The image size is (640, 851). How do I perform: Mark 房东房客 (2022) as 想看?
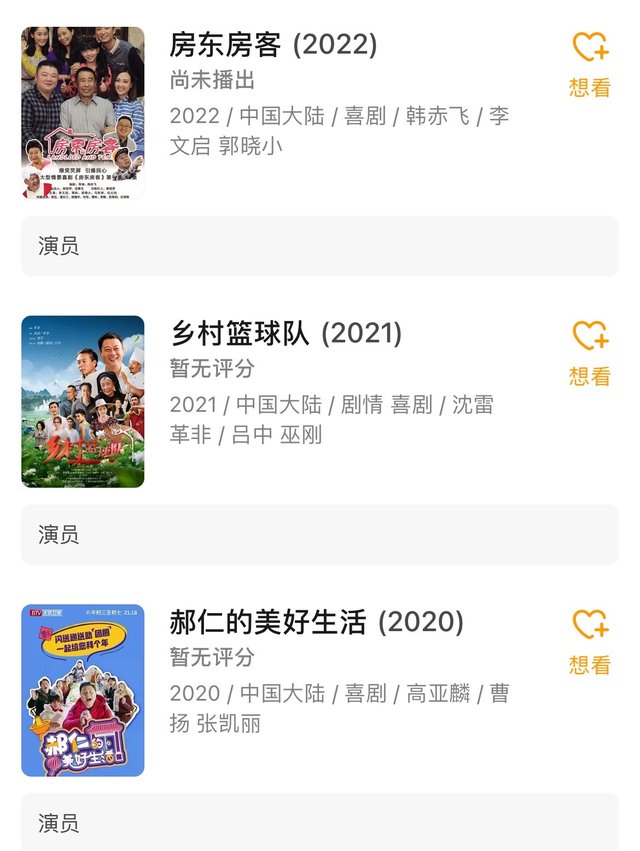click(589, 63)
